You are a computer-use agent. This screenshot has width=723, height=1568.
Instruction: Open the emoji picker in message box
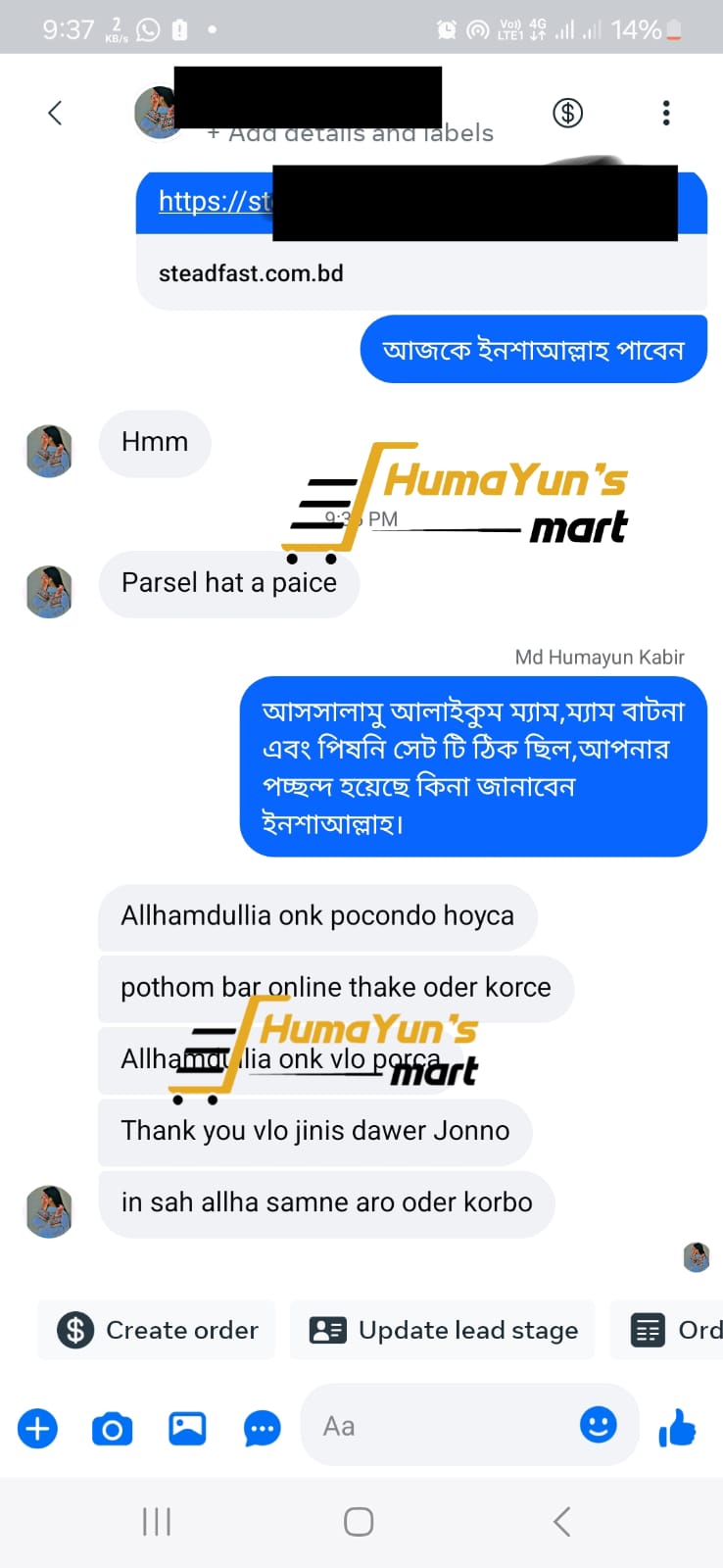click(599, 1424)
